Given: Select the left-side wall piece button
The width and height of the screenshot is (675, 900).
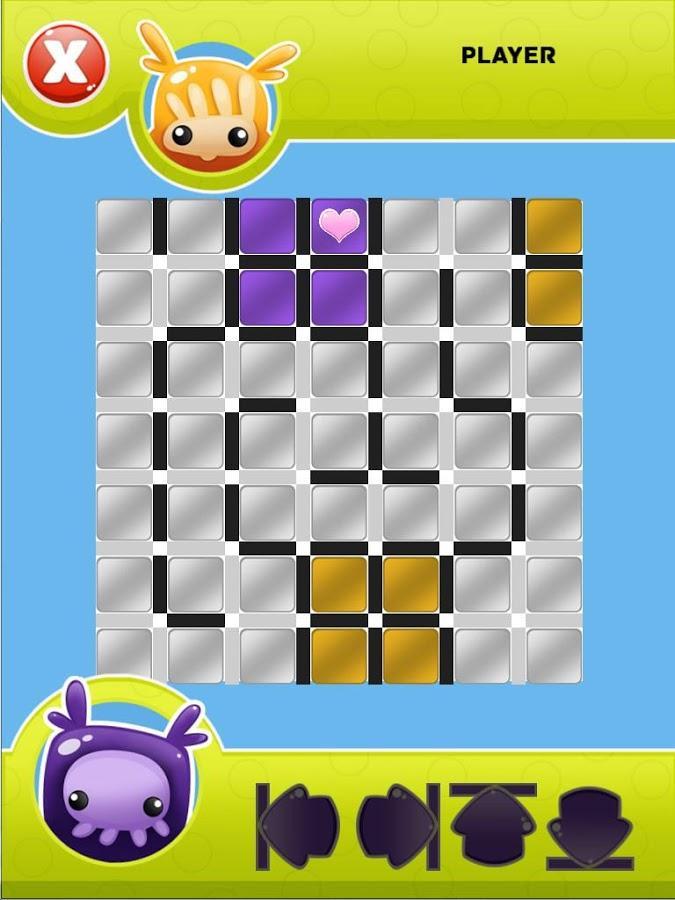Looking at the screenshot, I should click(297, 828).
